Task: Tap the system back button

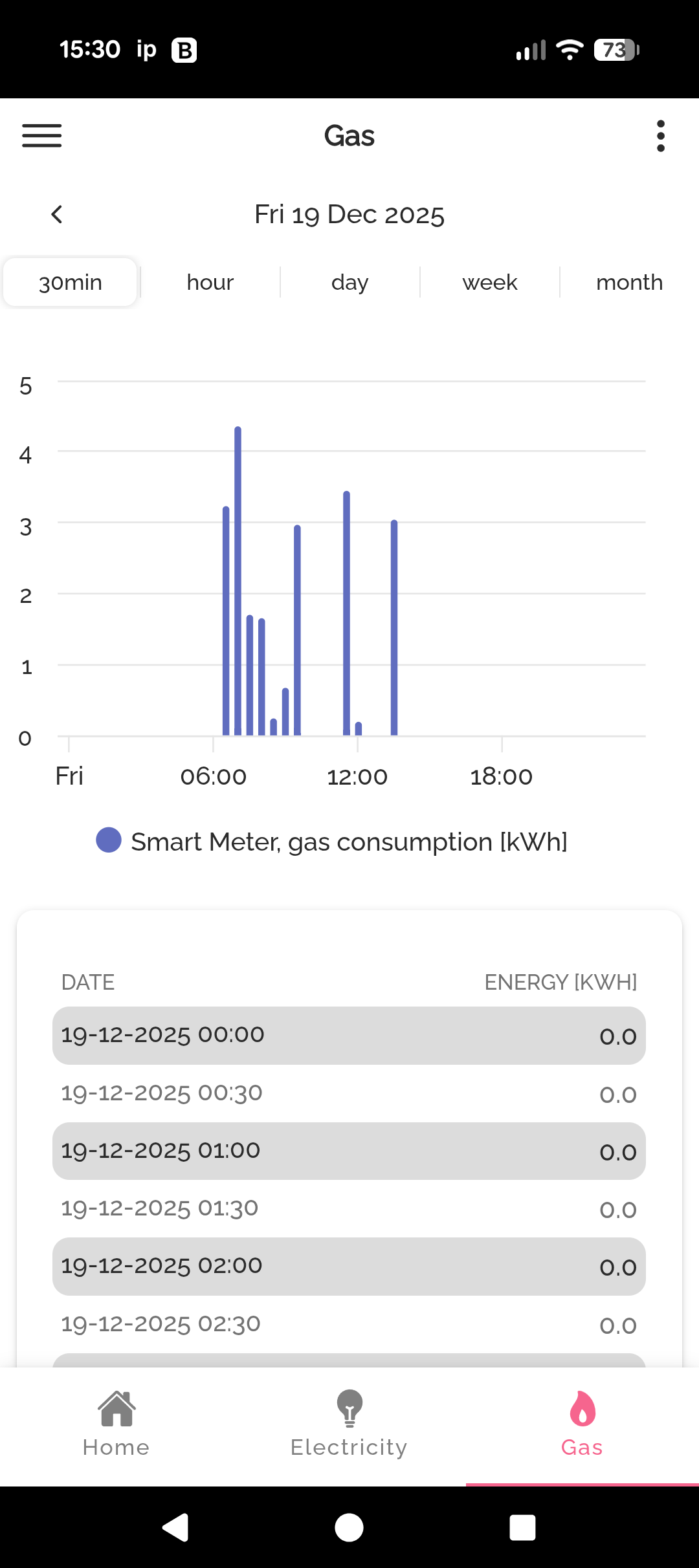Action: (175, 1528)
